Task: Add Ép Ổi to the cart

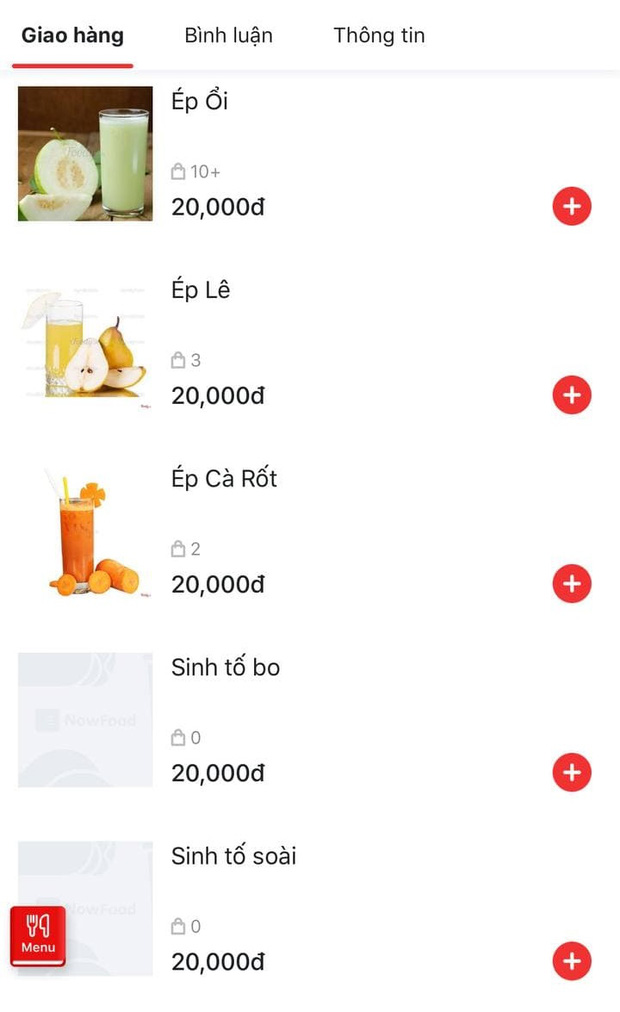Action: 572,207
